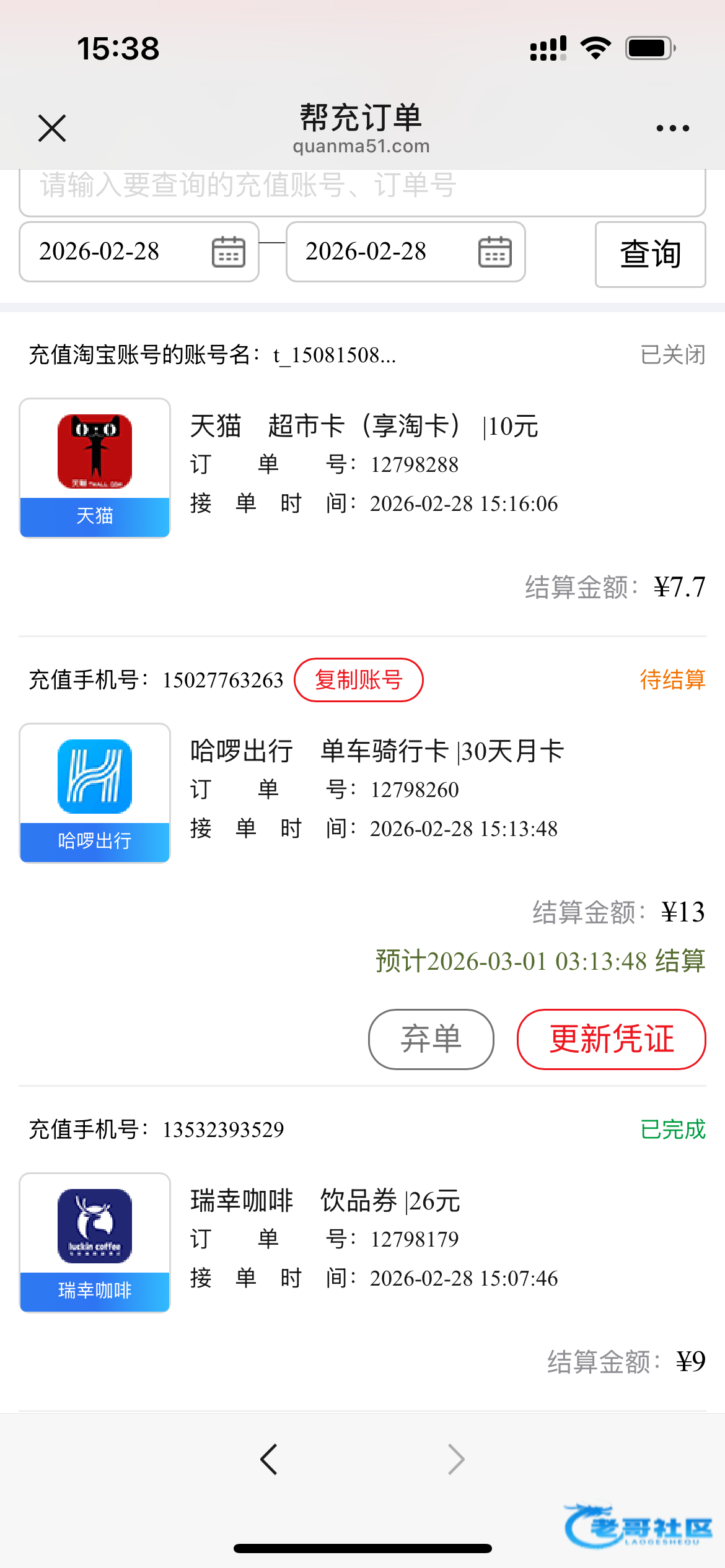This screenshot has height=1568, width=725.
Task: Open the three-dot more options menu
Action: (672, 128)
